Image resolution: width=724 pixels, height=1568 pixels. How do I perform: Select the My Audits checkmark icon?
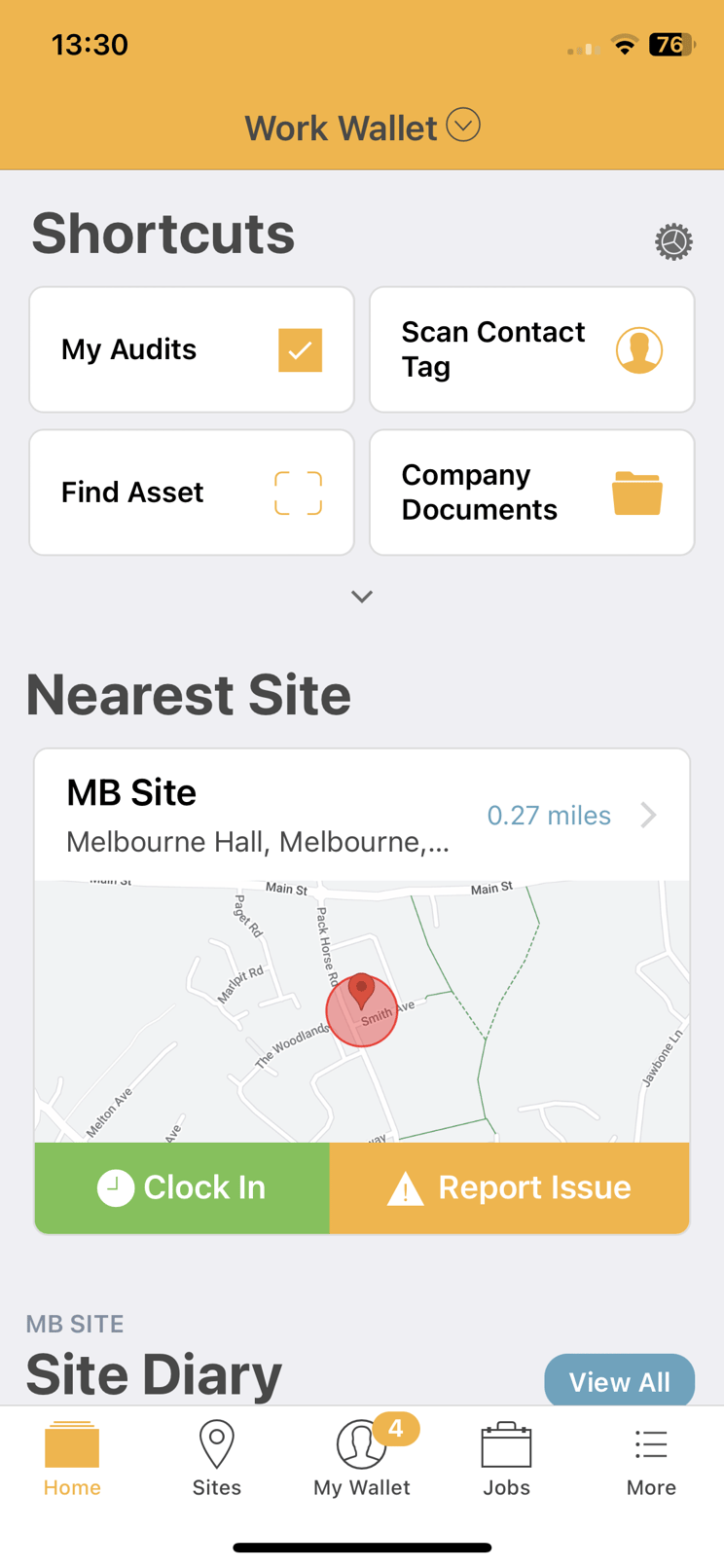[x=300, y=349]
